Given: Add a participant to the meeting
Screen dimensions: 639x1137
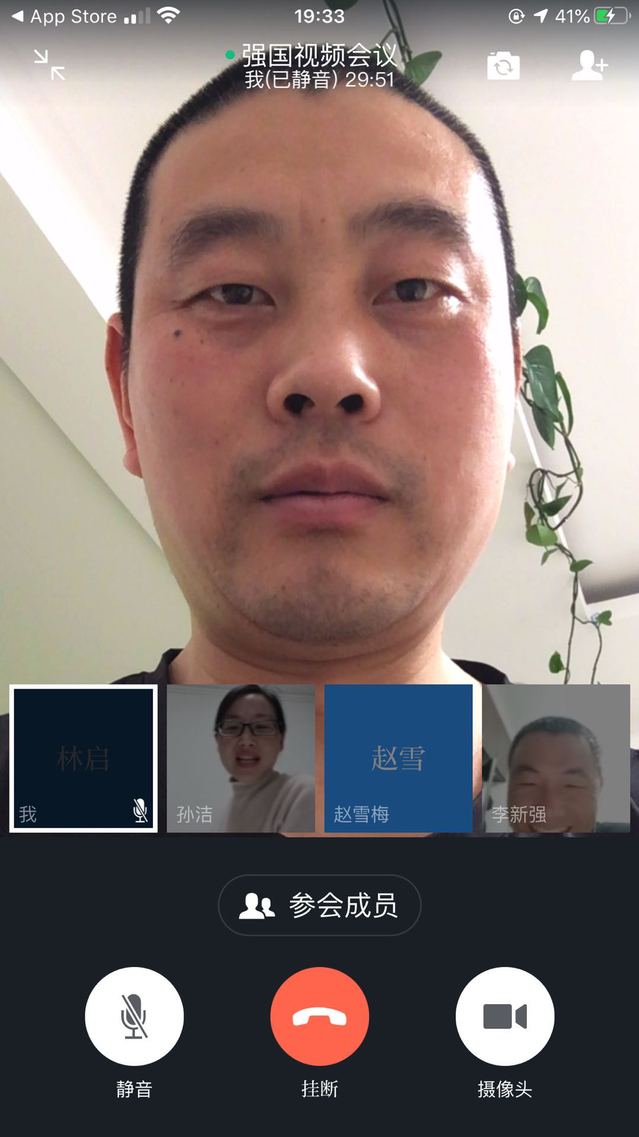Looking at the screenshot, I should 589,66.
